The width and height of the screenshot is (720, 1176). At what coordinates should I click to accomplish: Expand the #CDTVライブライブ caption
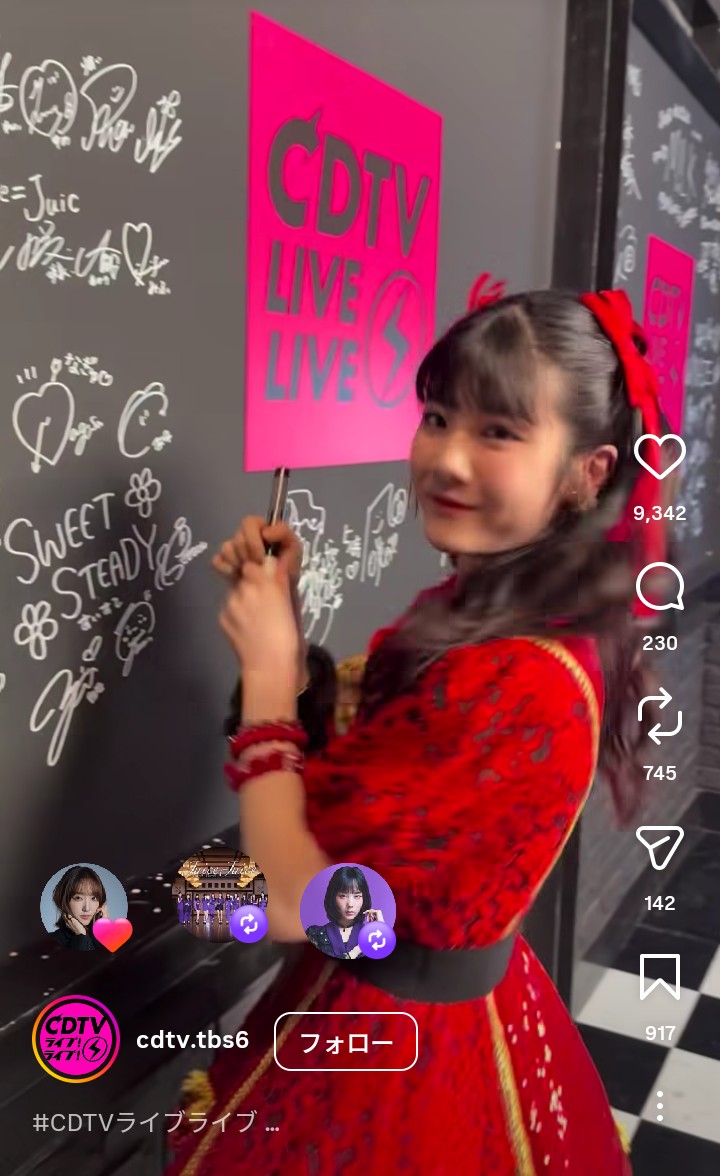point(157,1122)
